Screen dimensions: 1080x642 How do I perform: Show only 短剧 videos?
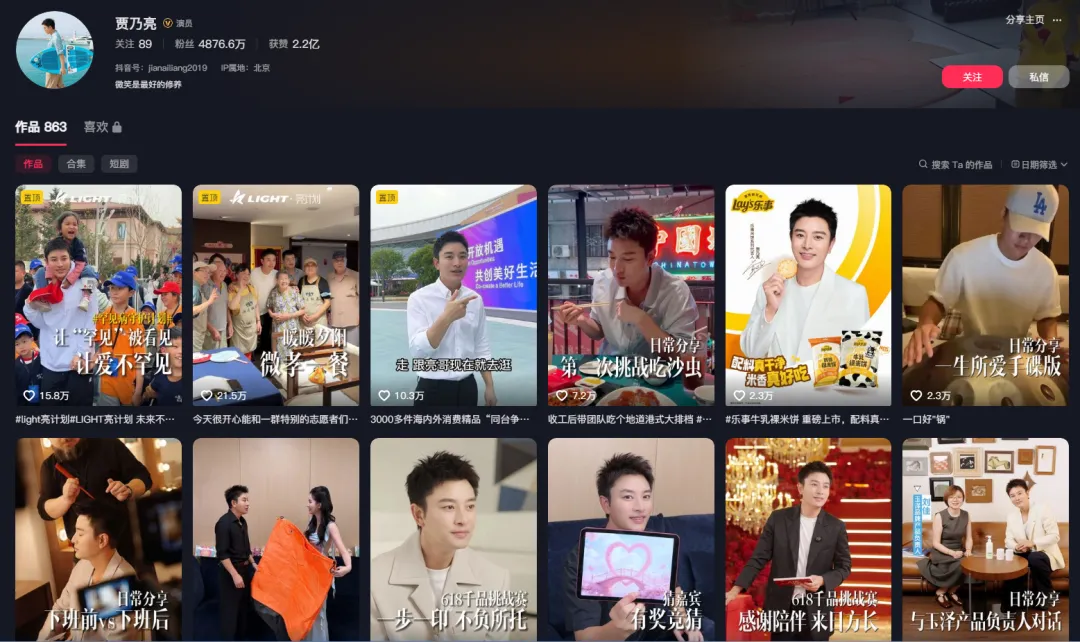(x=119, y=164)
